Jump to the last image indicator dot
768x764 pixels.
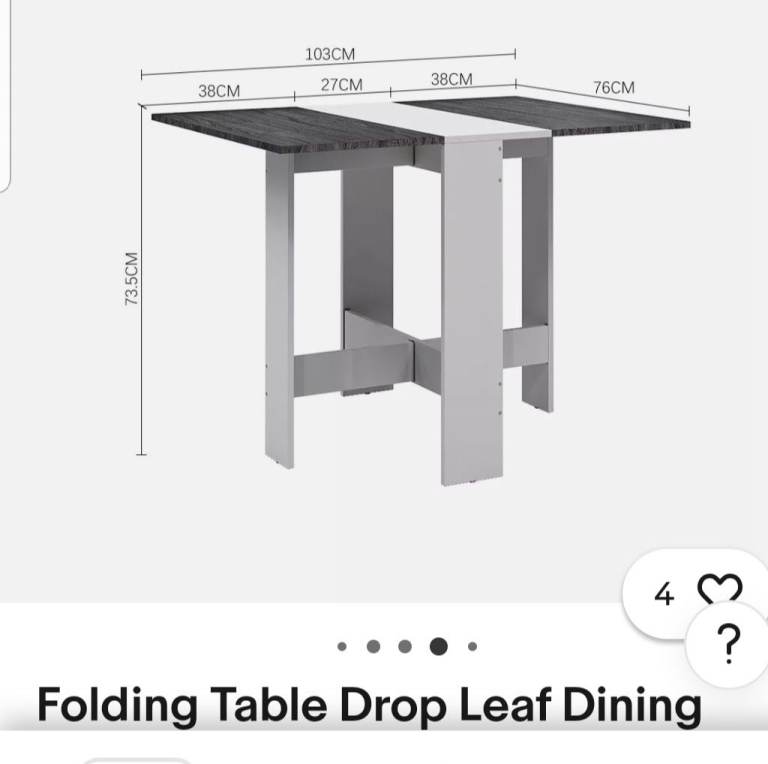[x=472, y=647]
